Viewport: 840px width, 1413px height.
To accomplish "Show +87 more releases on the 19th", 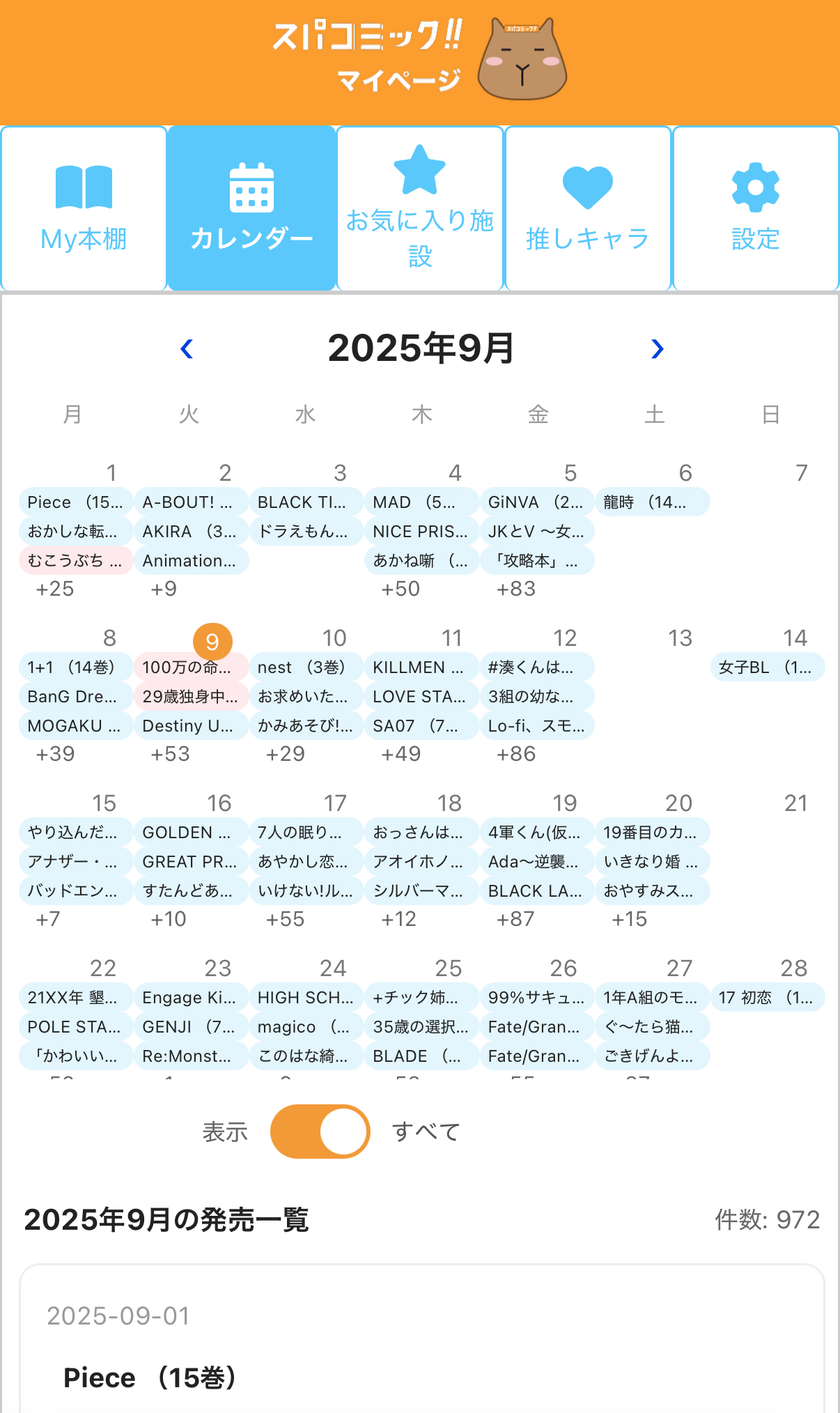I will click(x=515, y=919).
